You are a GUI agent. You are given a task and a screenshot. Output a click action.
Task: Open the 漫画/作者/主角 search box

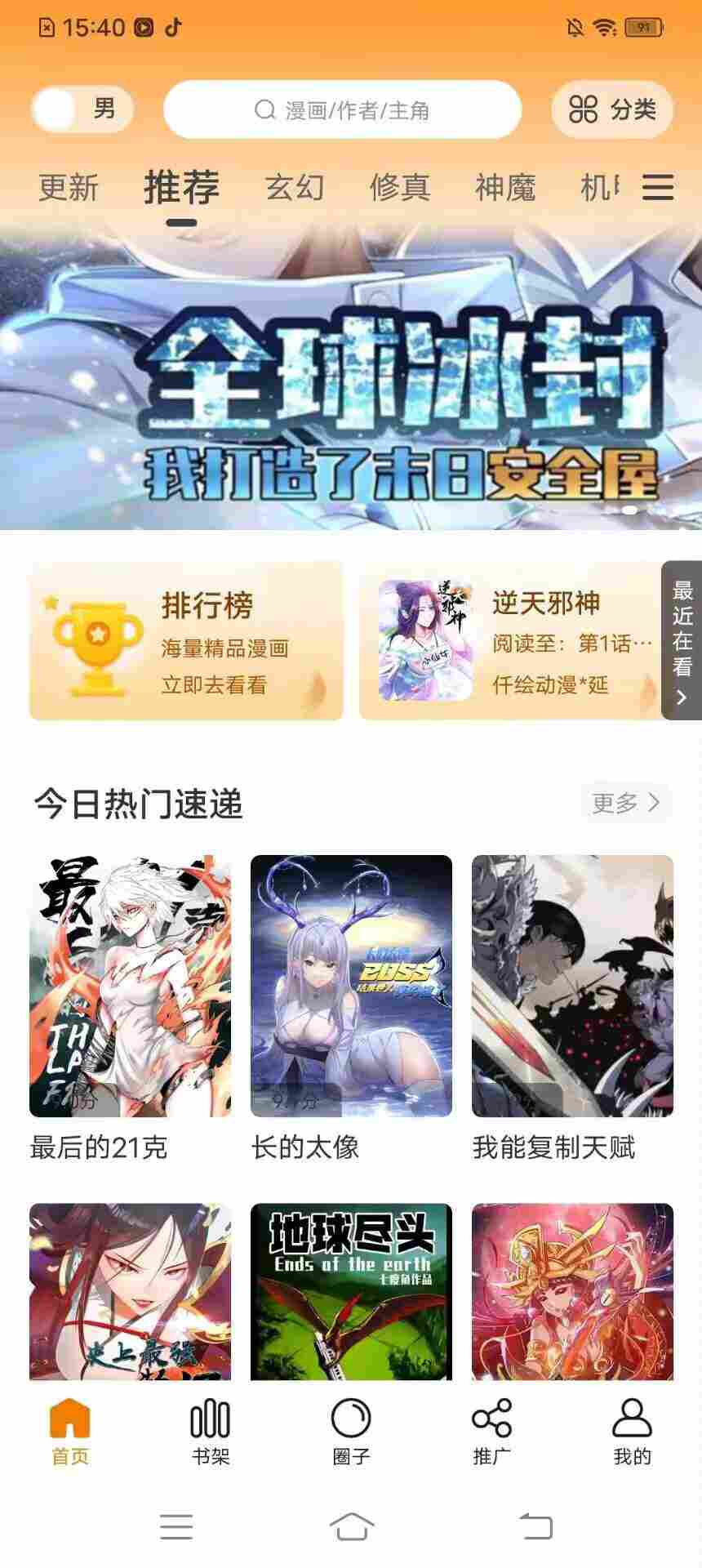tap(342, 109)
